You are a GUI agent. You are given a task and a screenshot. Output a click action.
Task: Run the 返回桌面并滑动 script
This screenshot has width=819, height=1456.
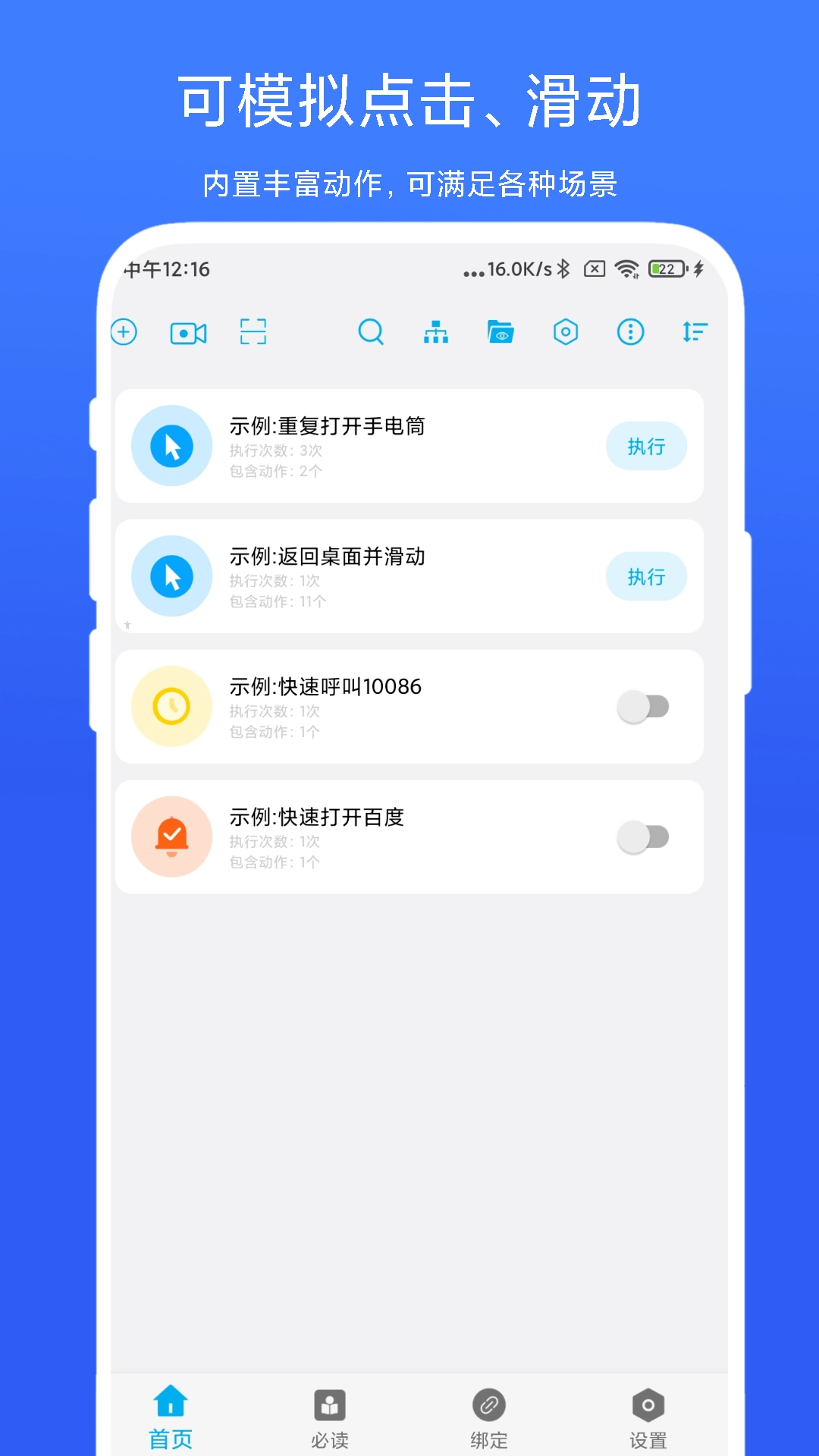(646, 576)
